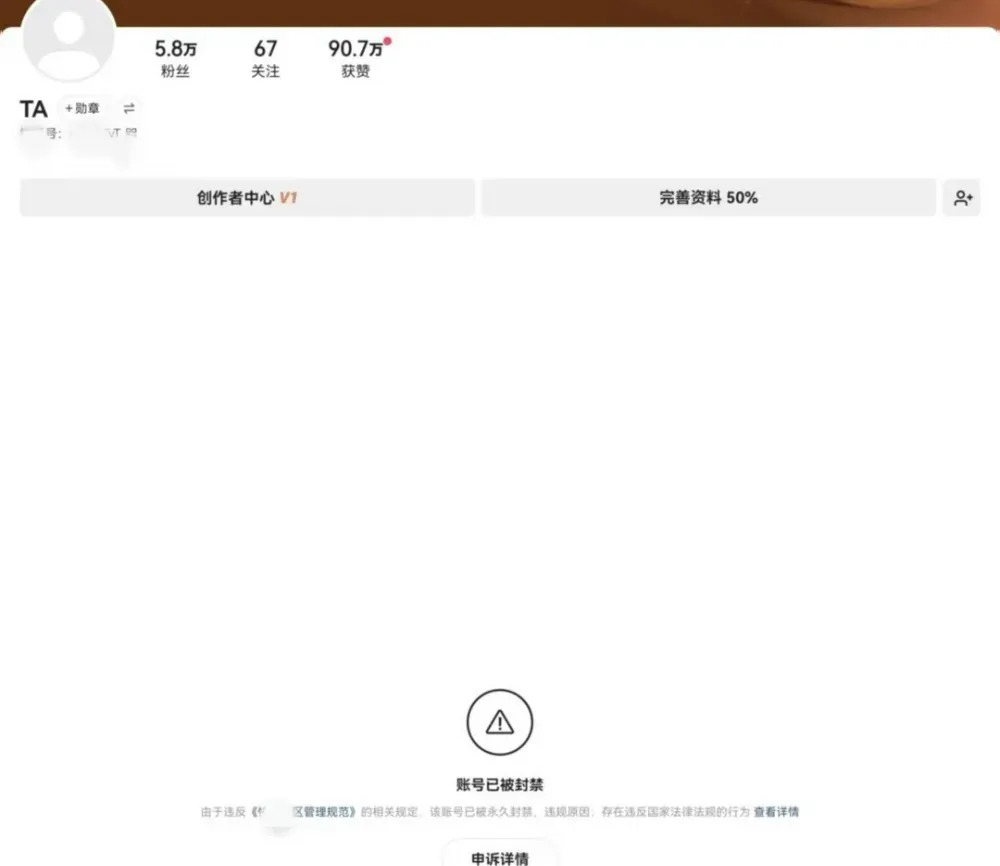Tap 完善资料 50% to complete profile
This screenshot has width=1000, height=866.
[x=709, y=198]
